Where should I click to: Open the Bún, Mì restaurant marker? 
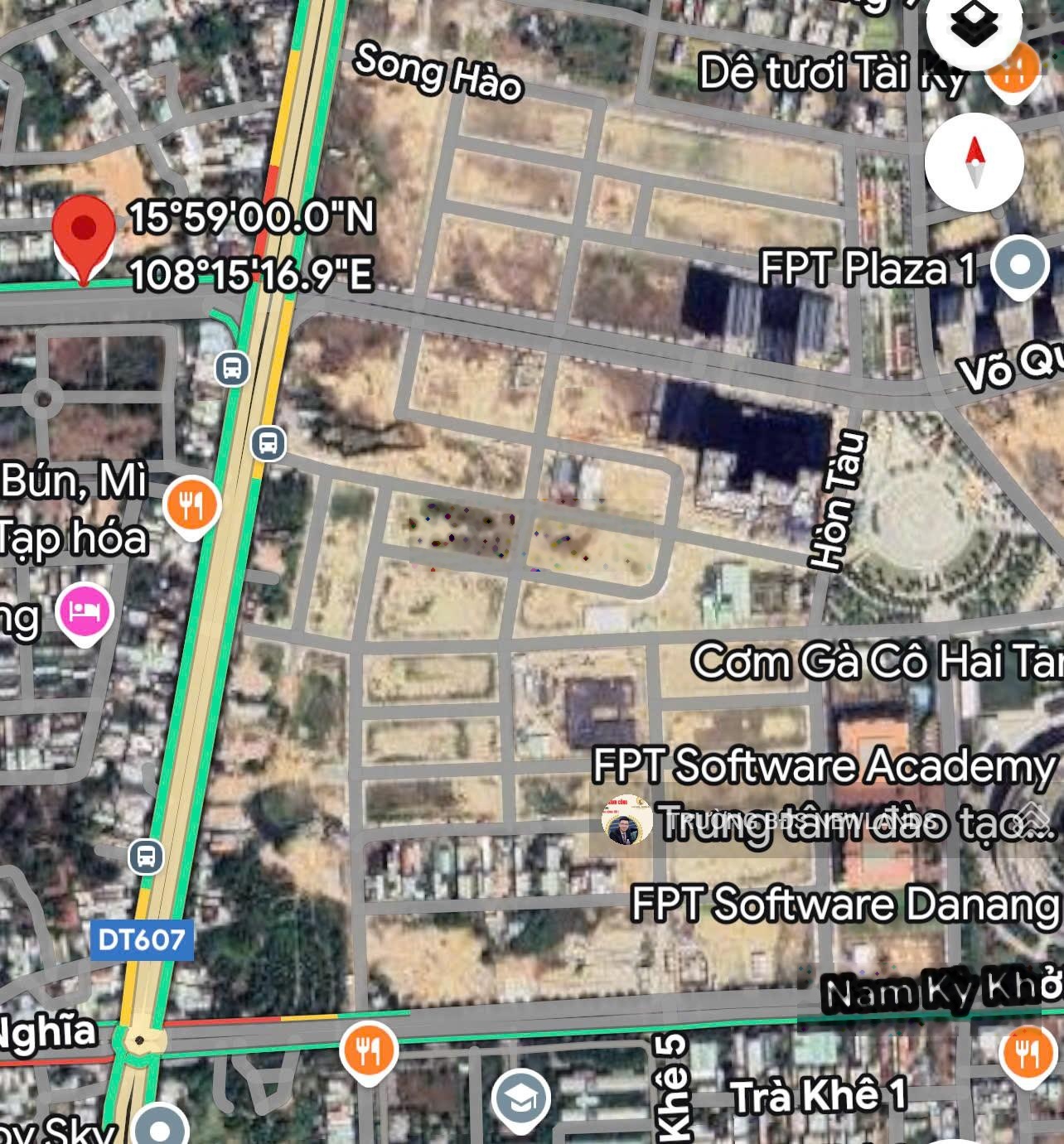[191, 505]
